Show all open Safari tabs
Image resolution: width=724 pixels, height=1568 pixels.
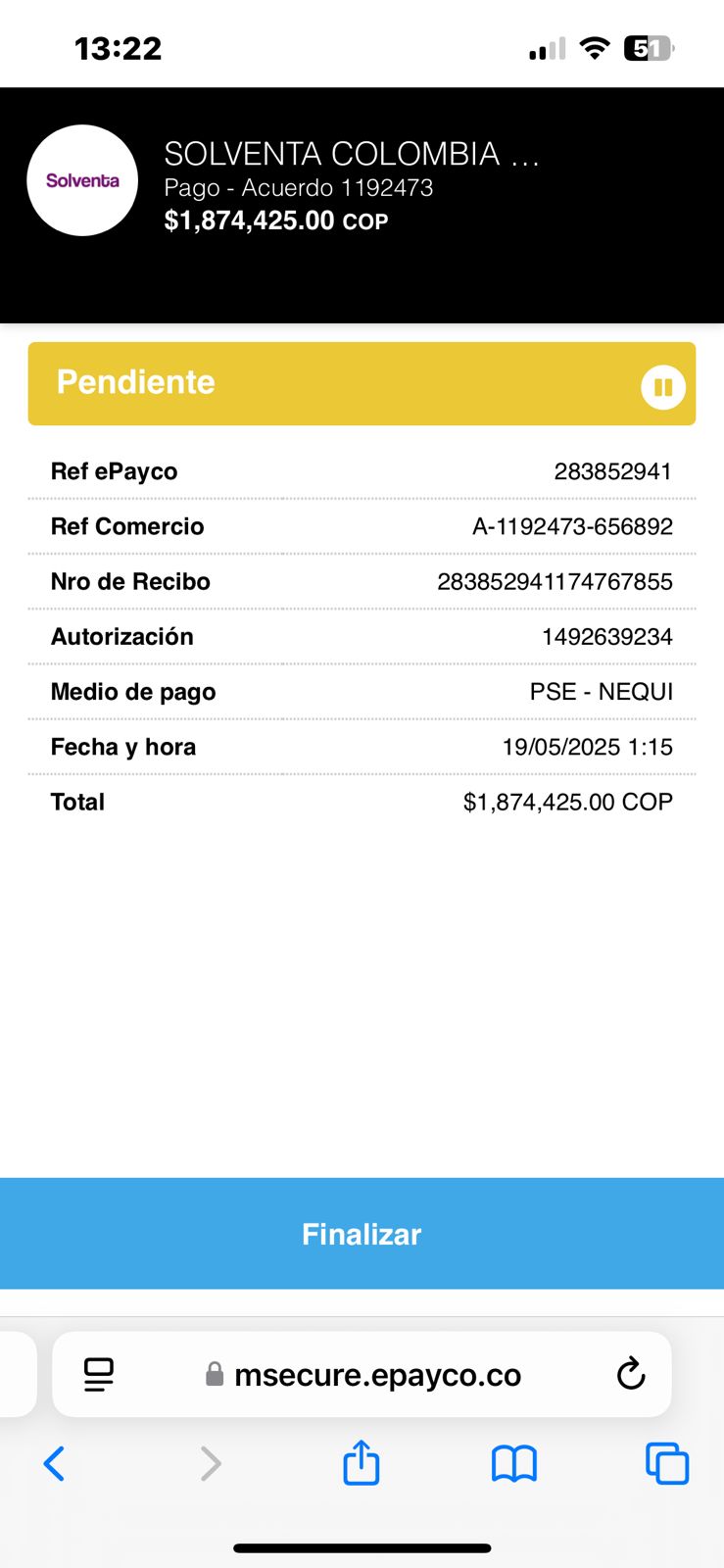point(666,1464)
